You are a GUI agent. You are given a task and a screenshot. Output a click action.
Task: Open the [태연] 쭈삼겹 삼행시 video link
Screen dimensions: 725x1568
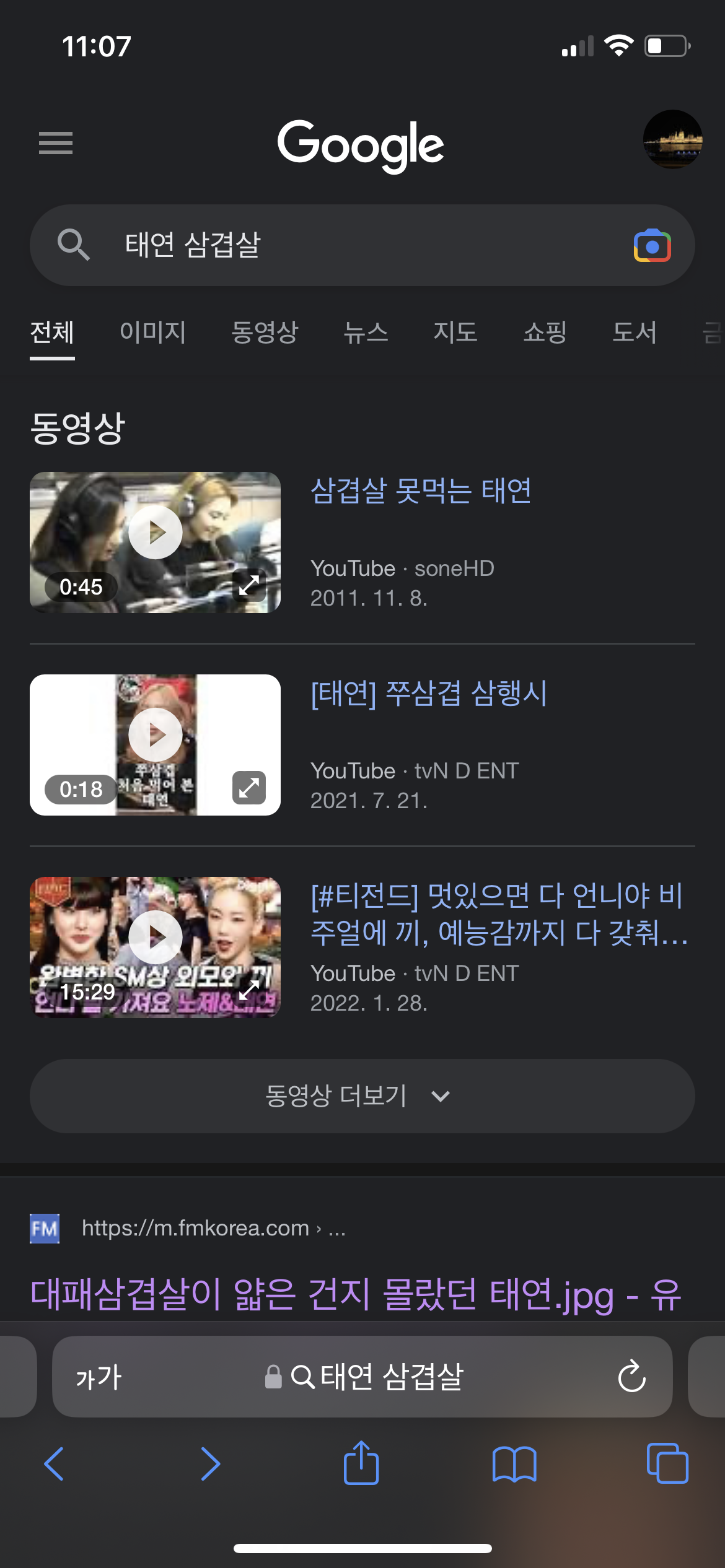[x=429, y=693]
